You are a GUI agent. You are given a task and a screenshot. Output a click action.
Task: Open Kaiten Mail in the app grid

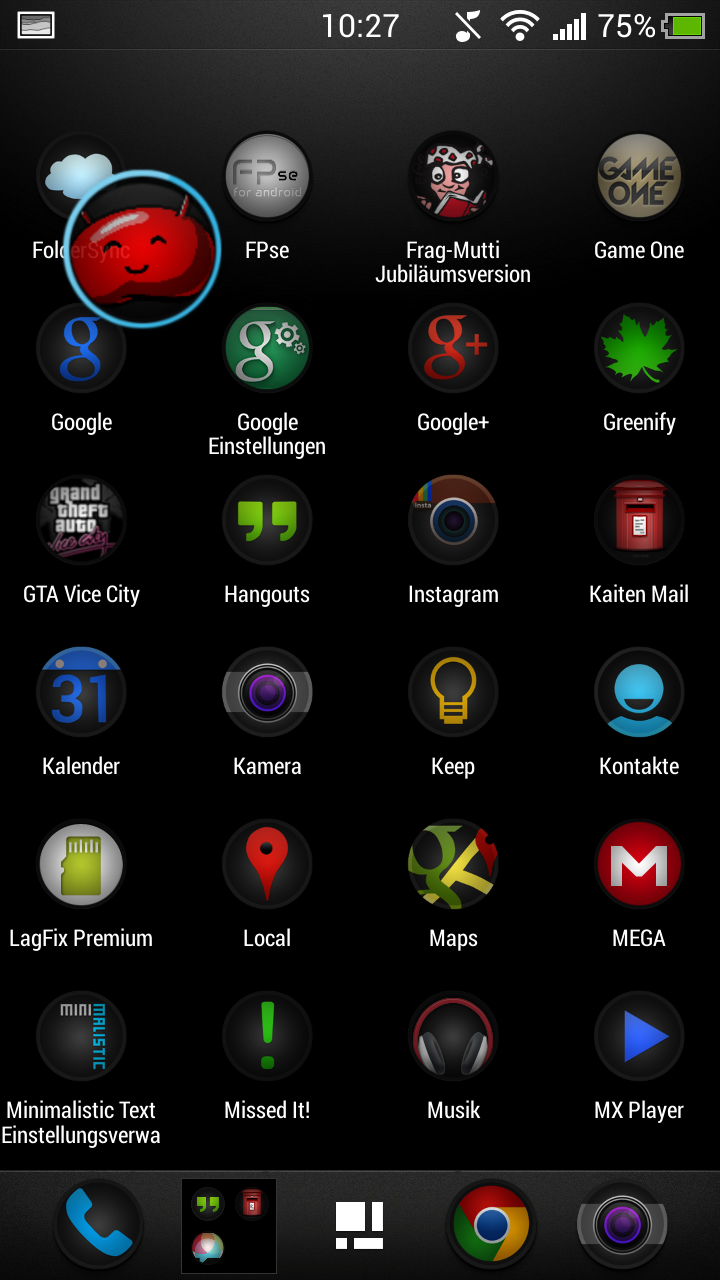coord(639,522)
